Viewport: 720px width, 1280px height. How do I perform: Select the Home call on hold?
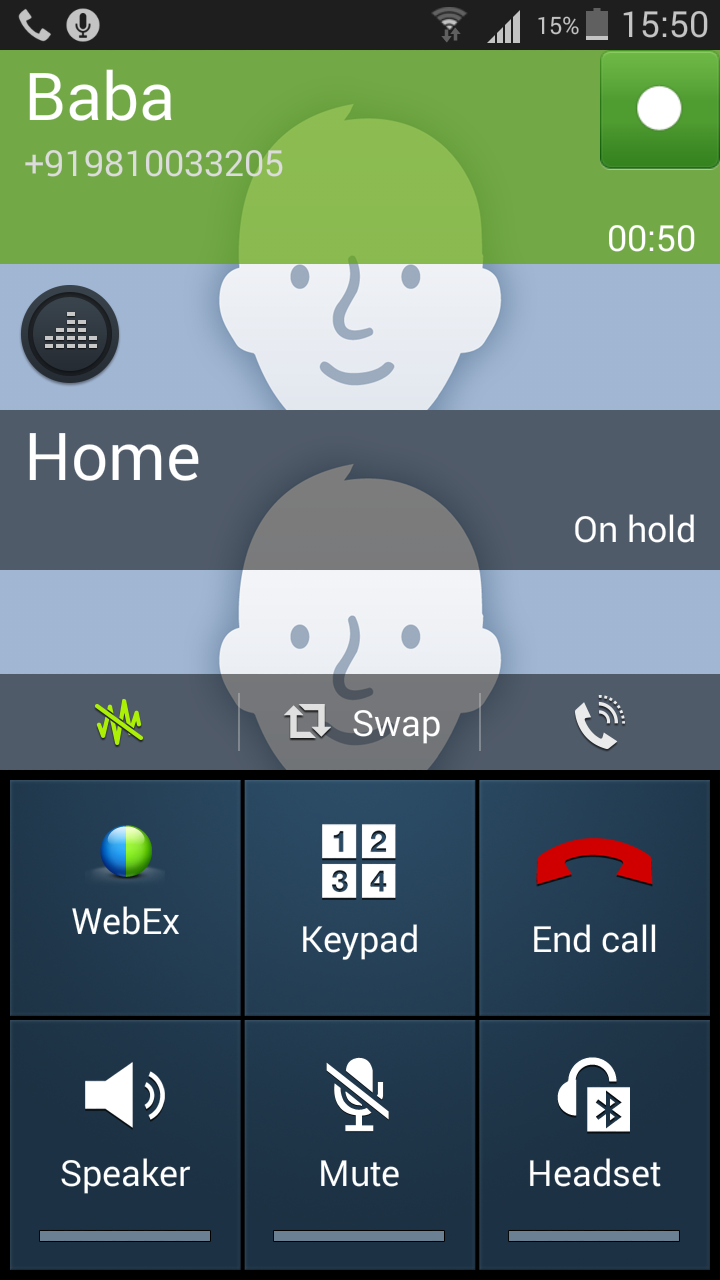(x=360, y=490)
